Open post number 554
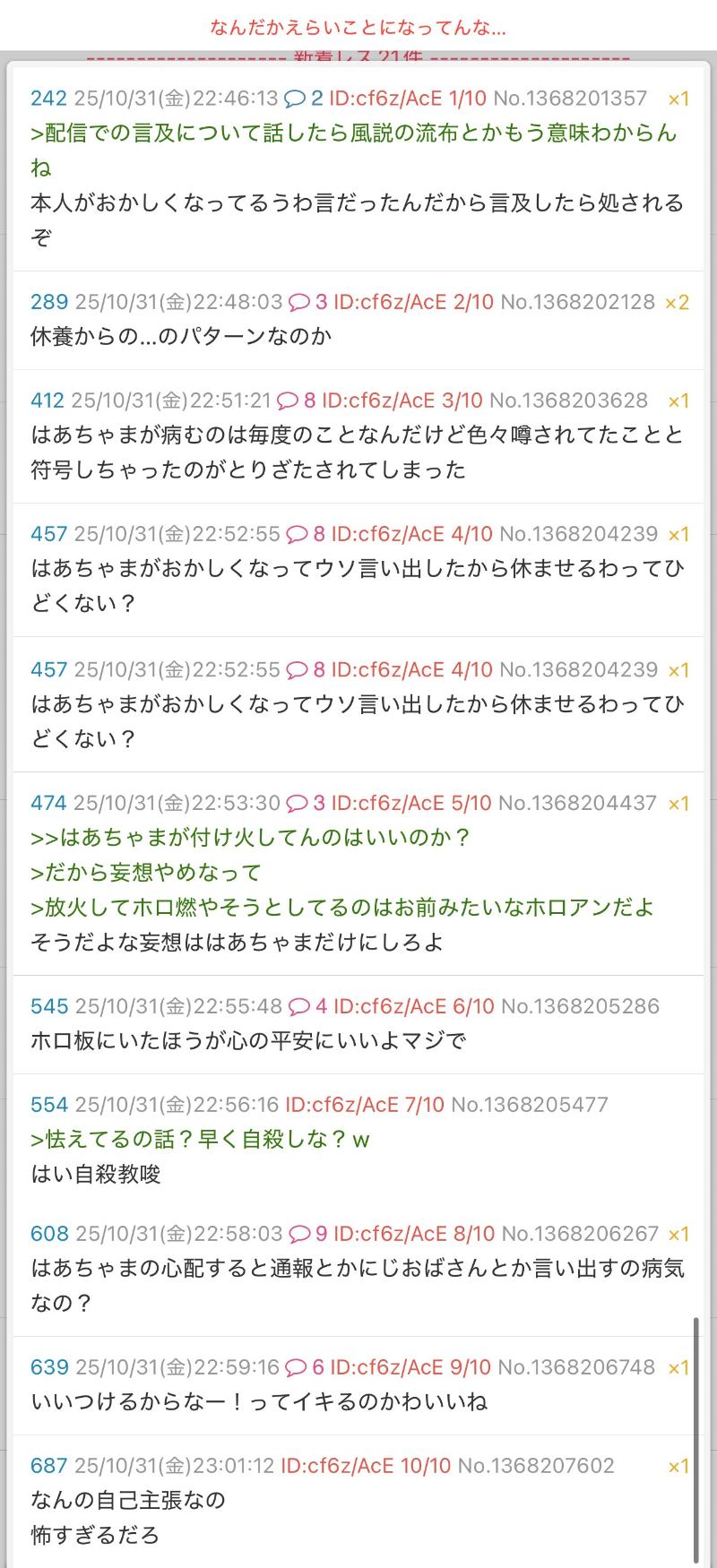 point(49,1105)
